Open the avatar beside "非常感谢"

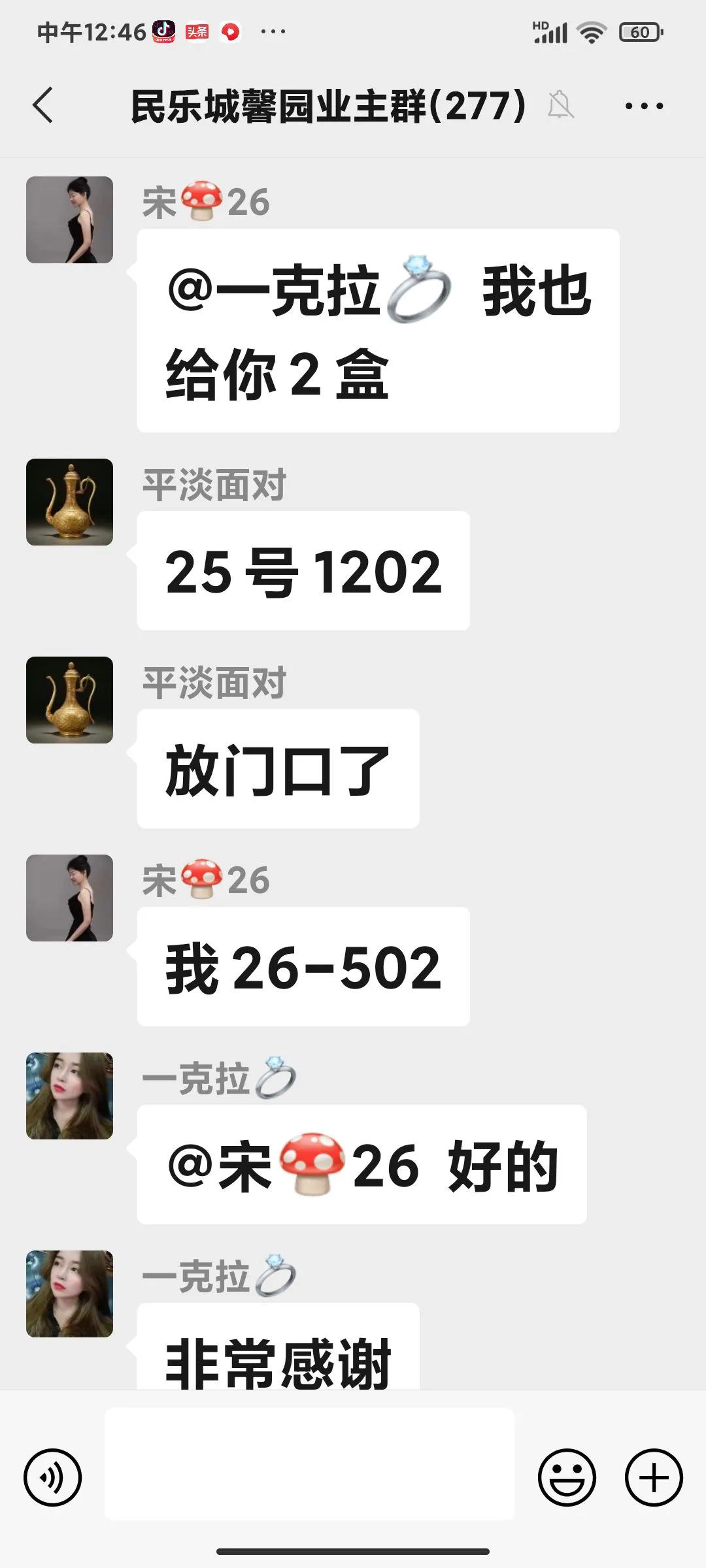69,1294
